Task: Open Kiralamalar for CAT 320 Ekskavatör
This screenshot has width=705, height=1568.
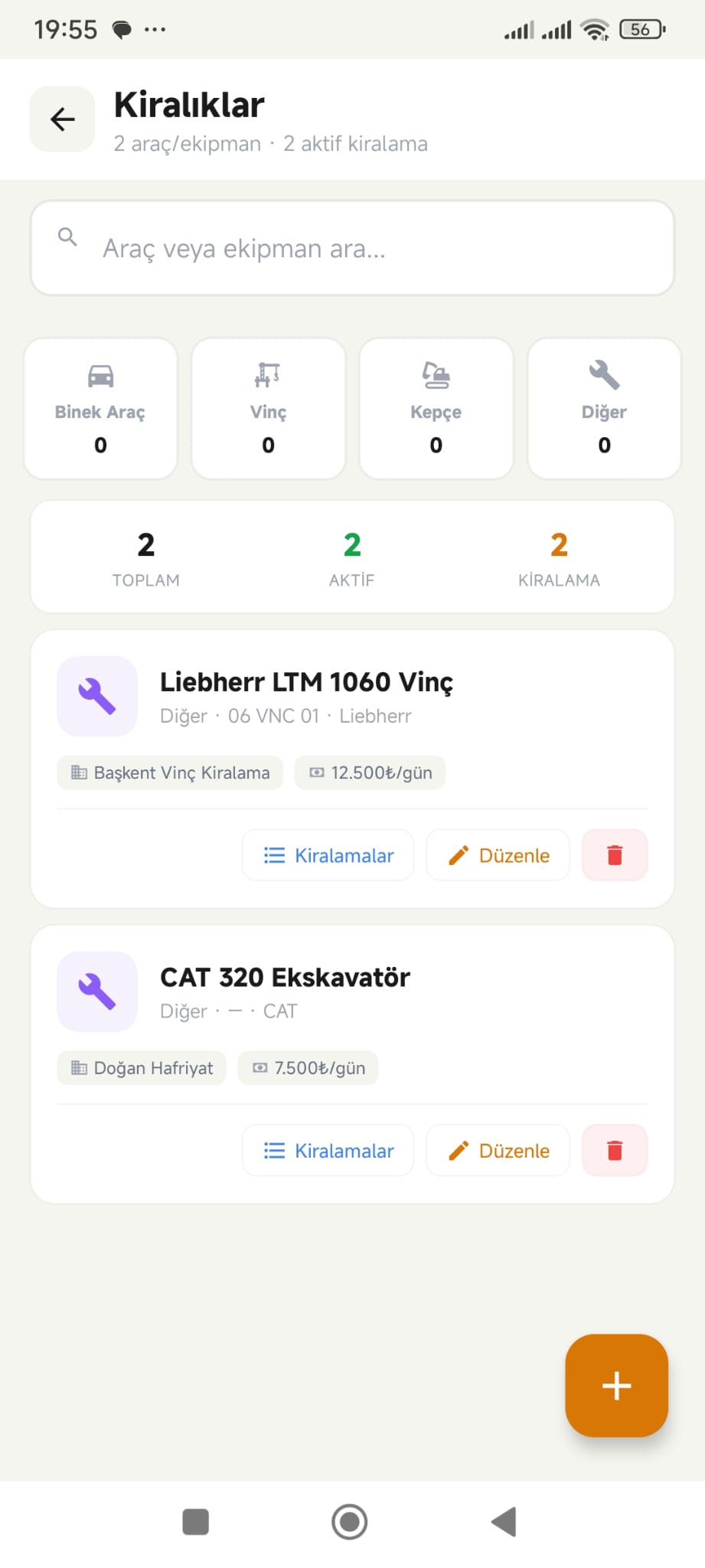Action: tap(328, 1150)
